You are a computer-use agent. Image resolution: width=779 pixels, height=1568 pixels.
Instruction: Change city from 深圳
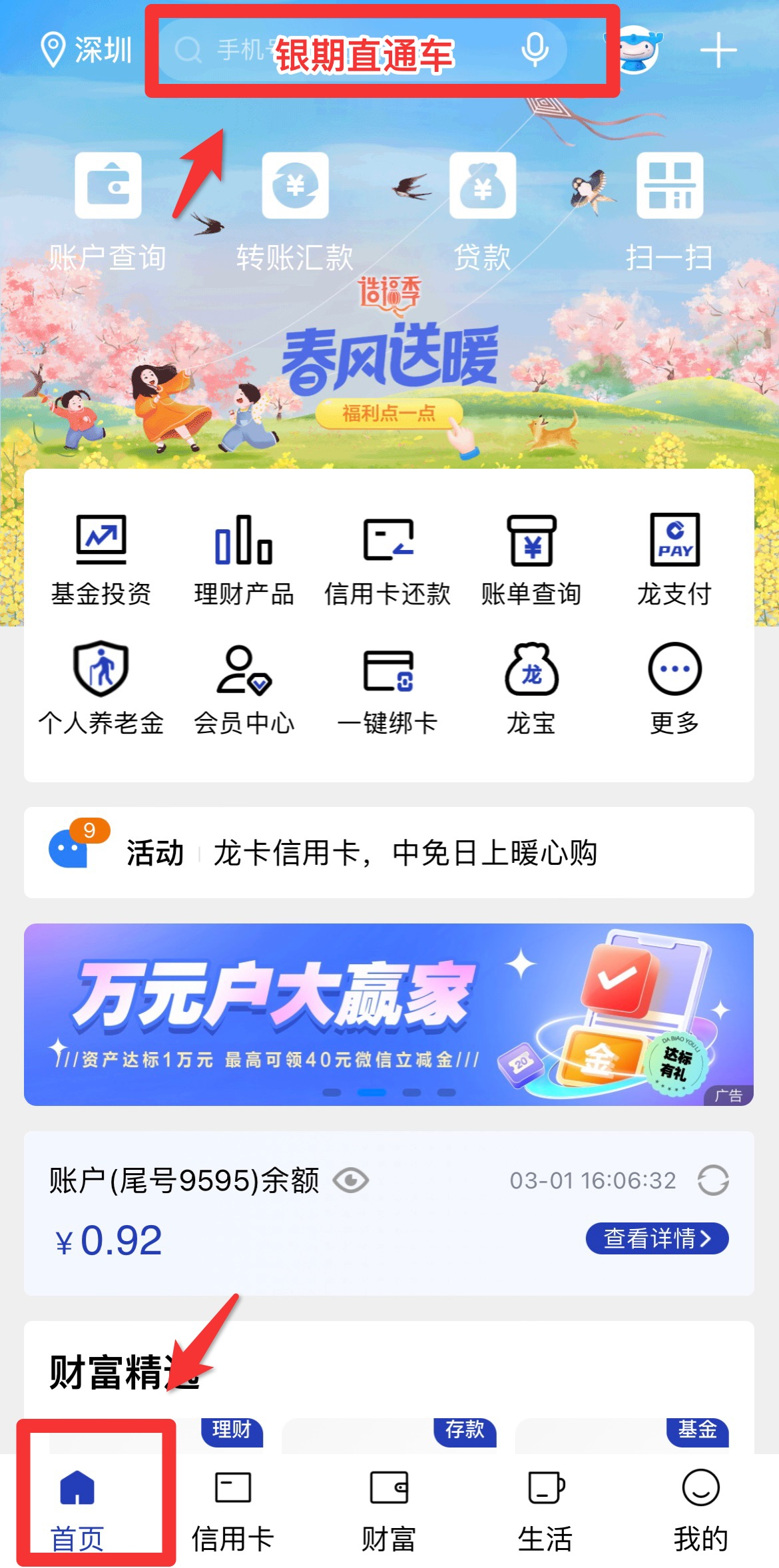pos(87,51)
